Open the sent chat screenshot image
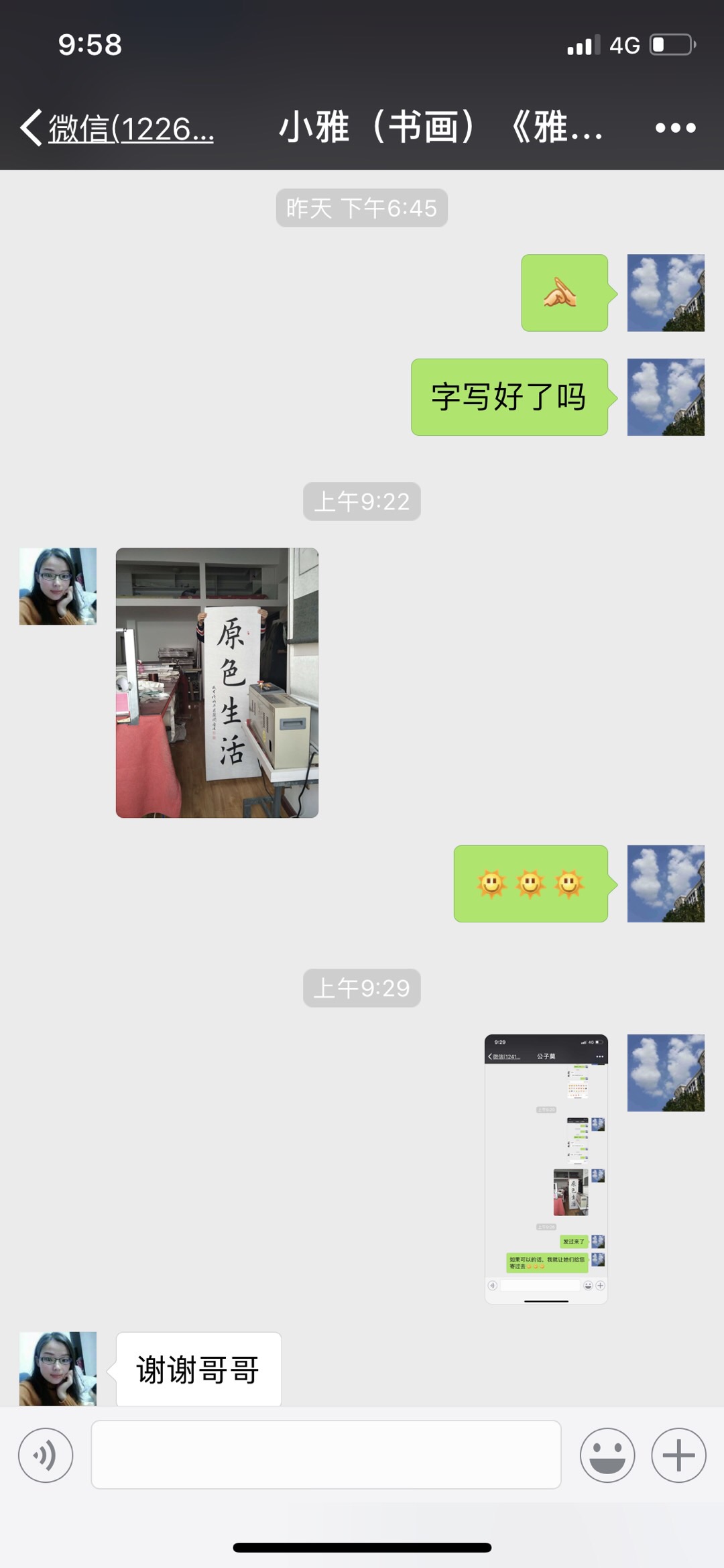This screenshot has height=1568, width=724. [x=546, y=1168]
